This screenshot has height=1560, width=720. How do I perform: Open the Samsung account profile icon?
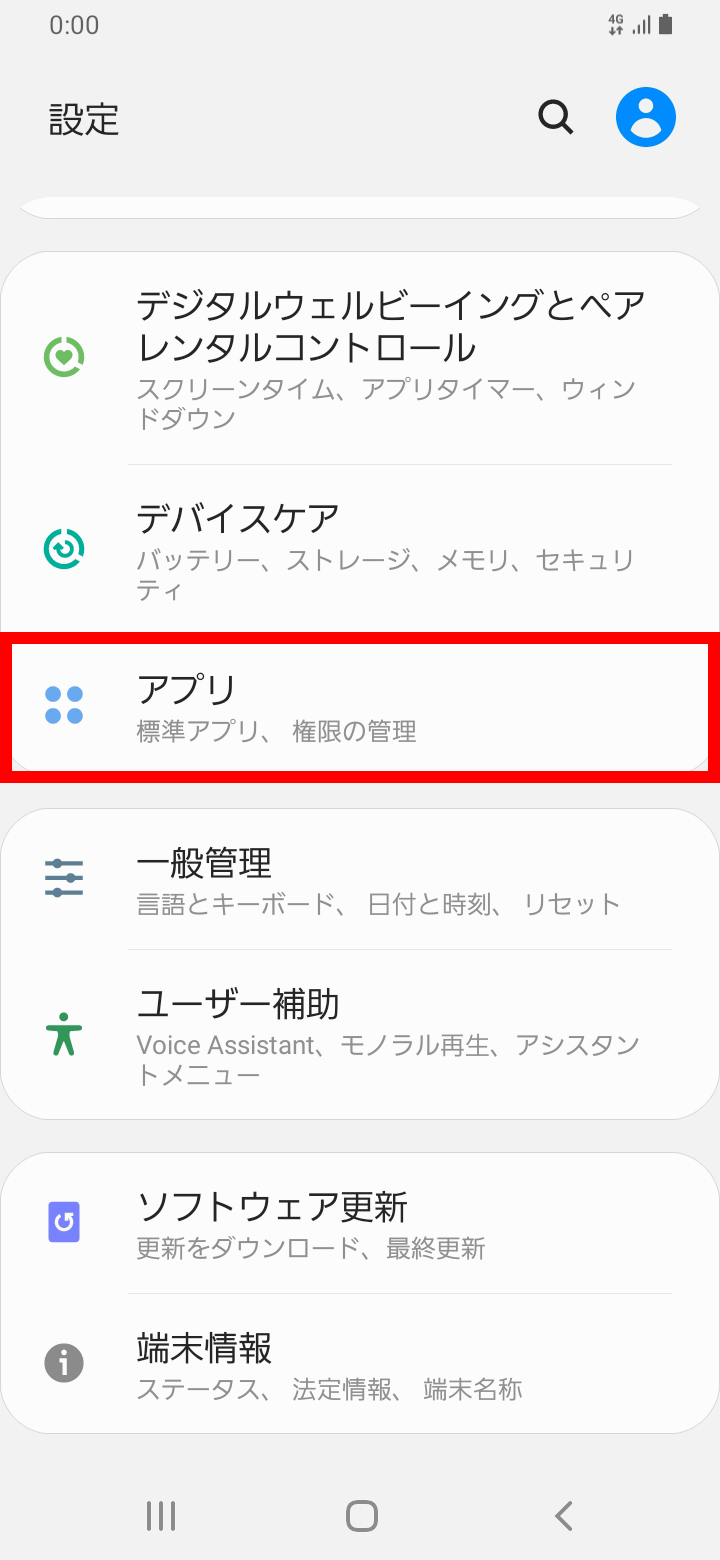tap(646, 118)
